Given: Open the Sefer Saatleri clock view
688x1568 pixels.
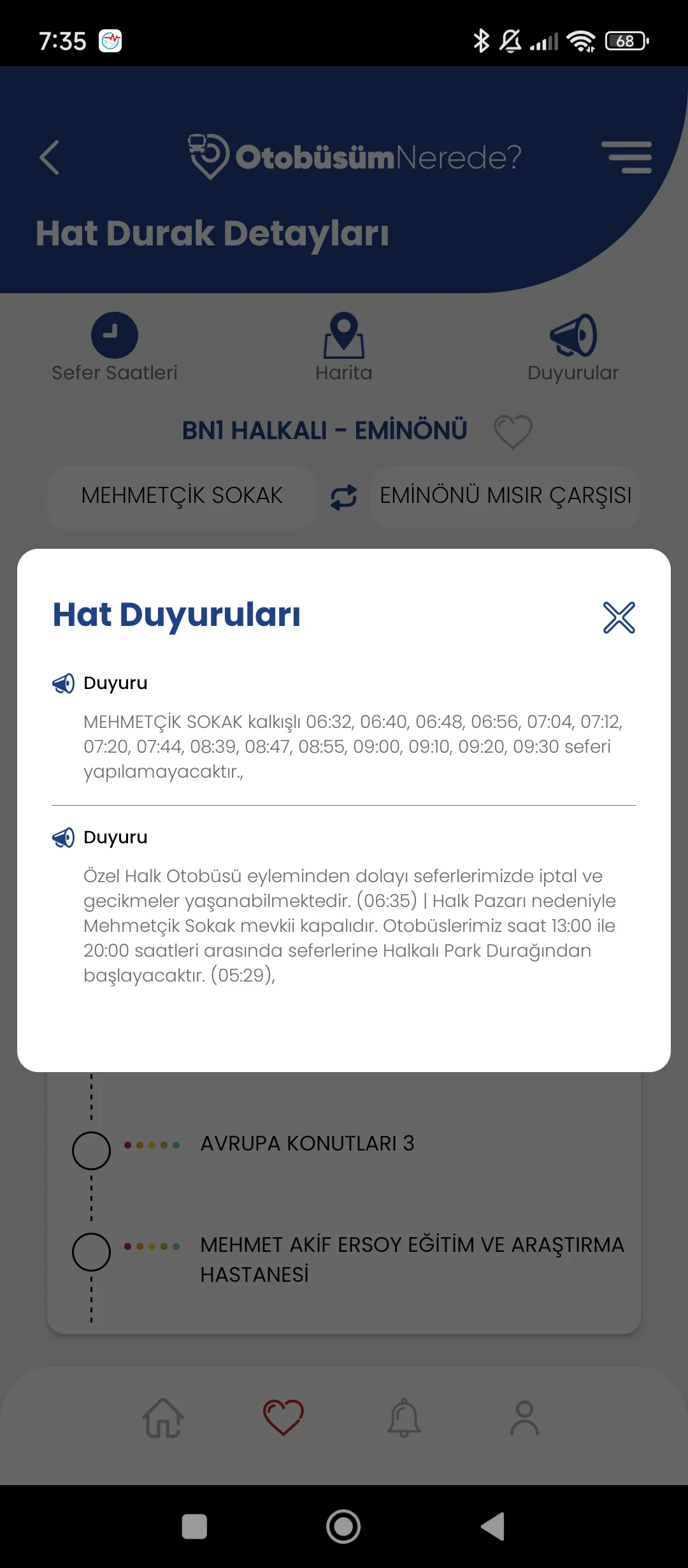Looking at the screenshot, I should [x=115, y=336].
